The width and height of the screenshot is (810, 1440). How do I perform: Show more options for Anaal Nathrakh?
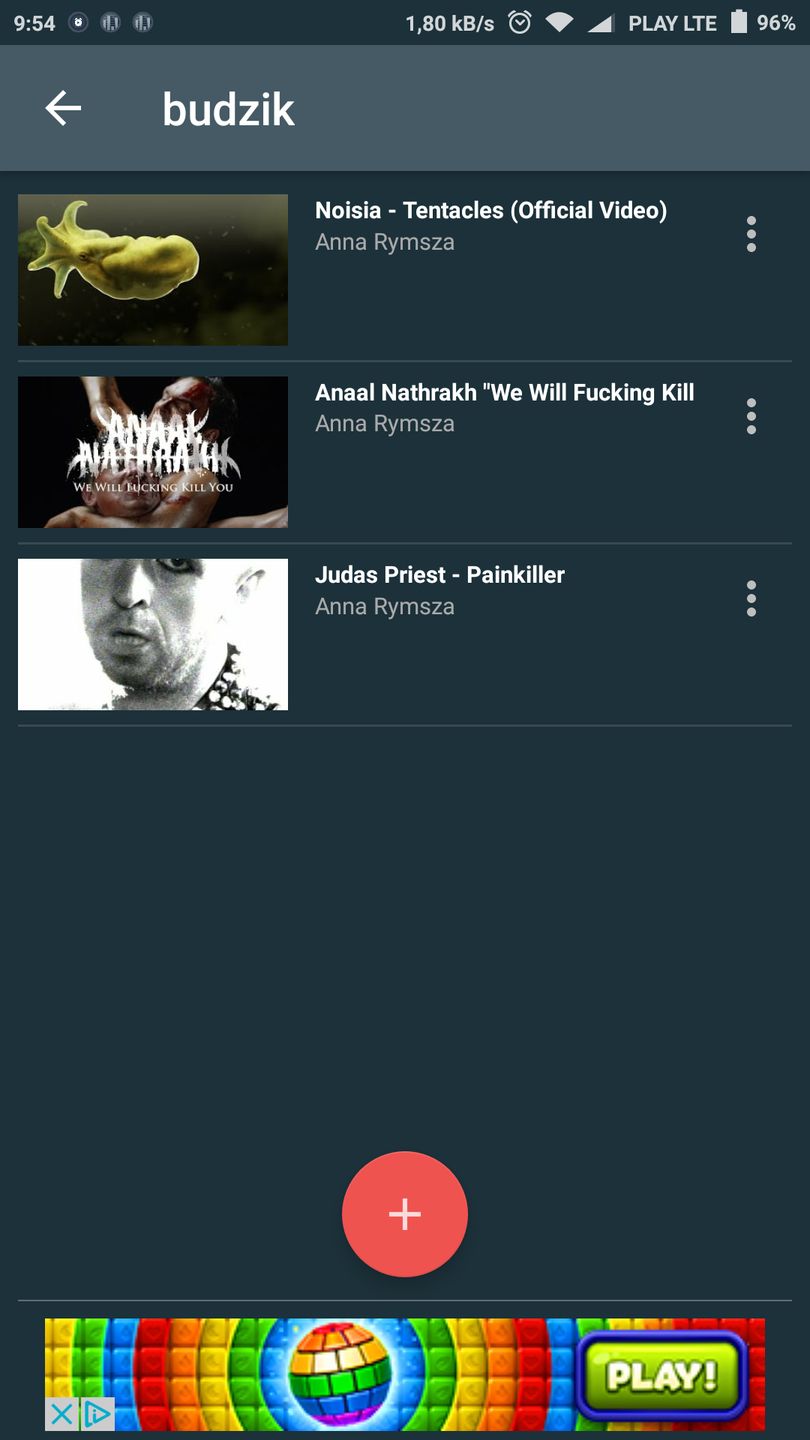tap(751, 416)
